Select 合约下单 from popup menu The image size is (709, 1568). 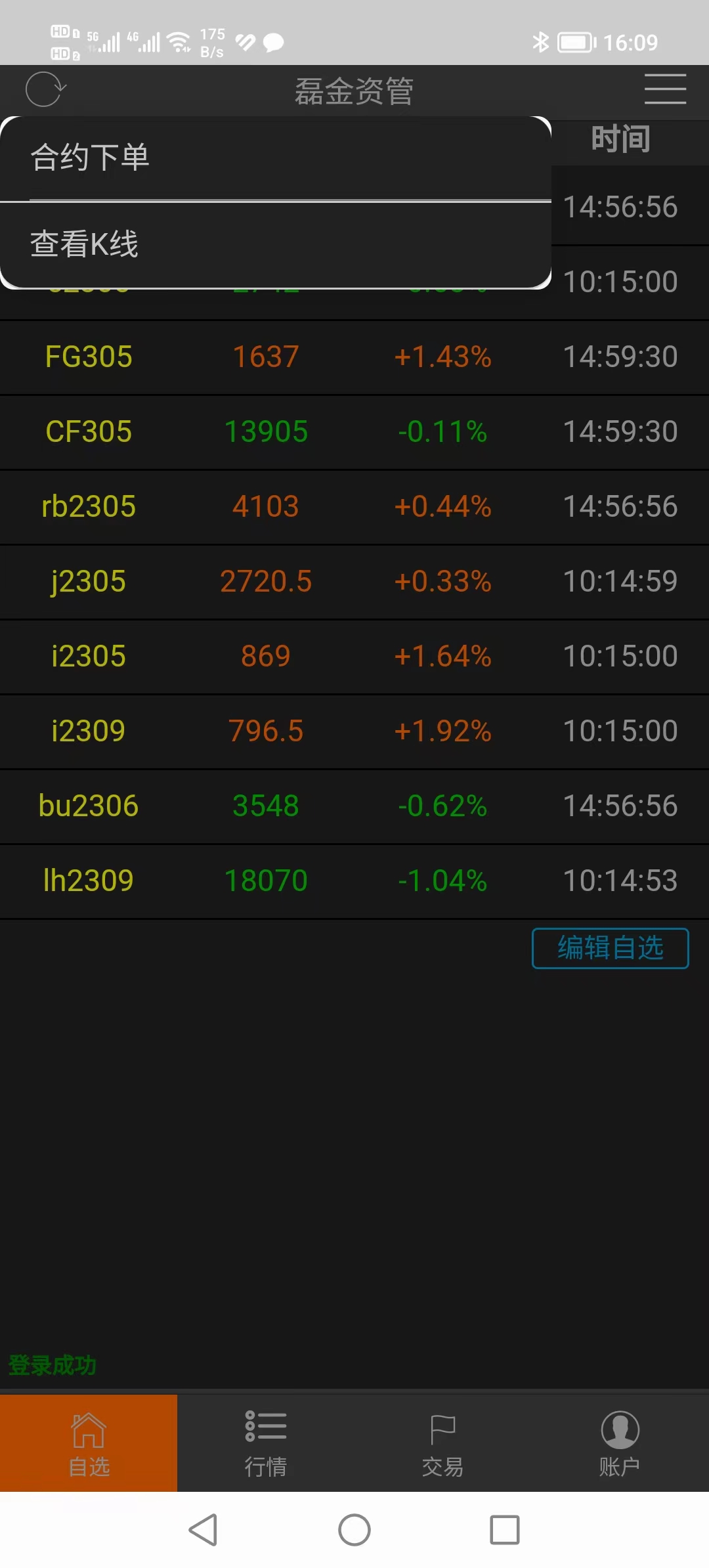[x=276, y=158]
